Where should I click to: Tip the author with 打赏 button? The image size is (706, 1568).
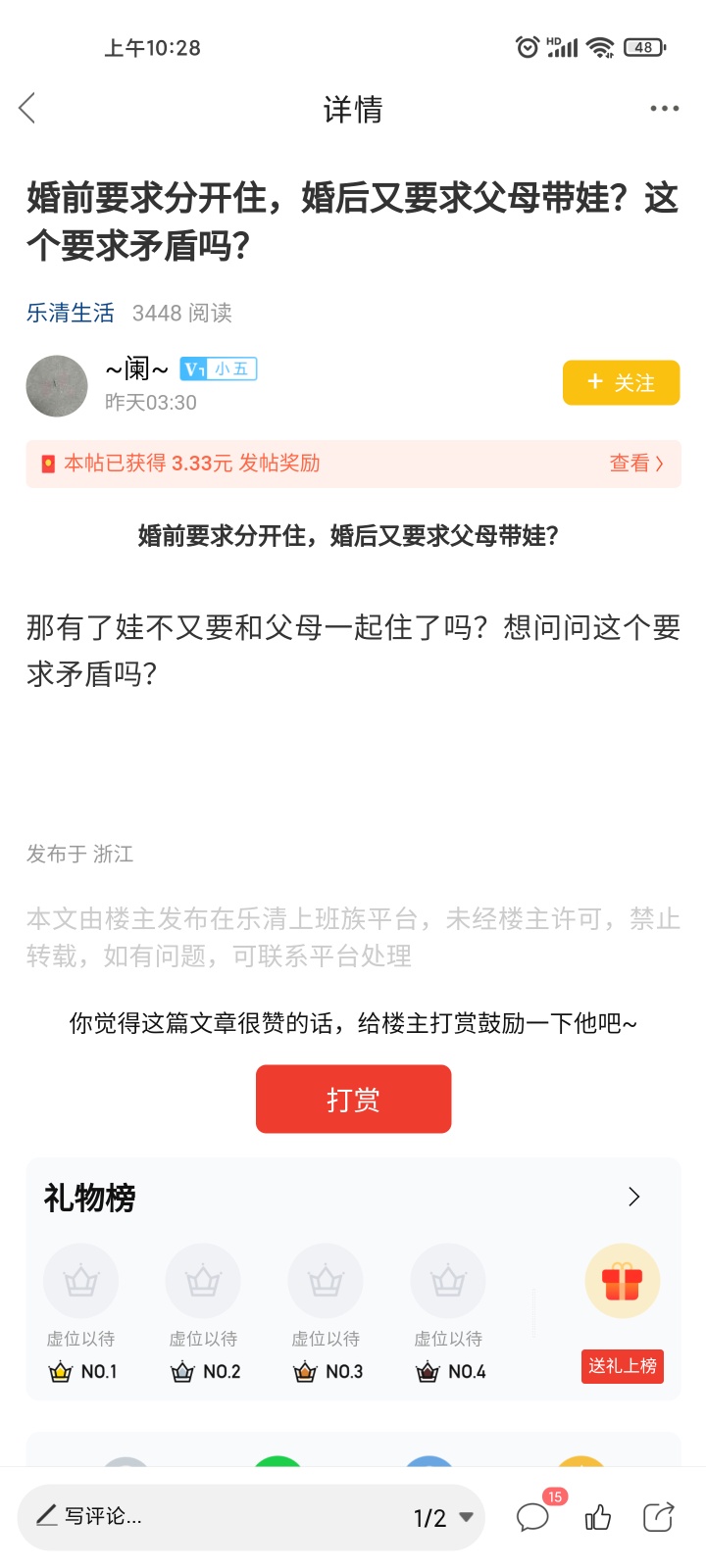coord(353,1099)
